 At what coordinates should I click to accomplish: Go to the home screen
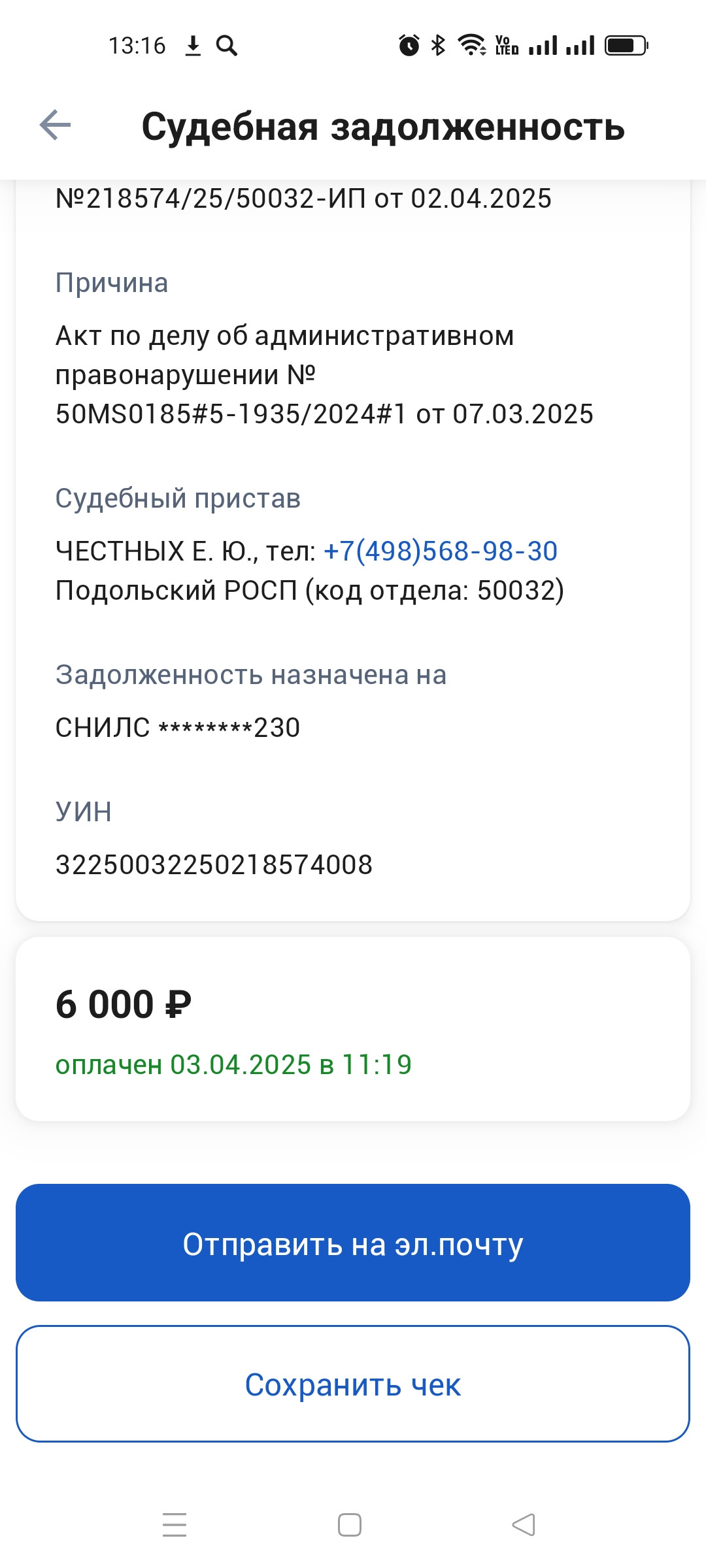click(x=350, y=1525)
